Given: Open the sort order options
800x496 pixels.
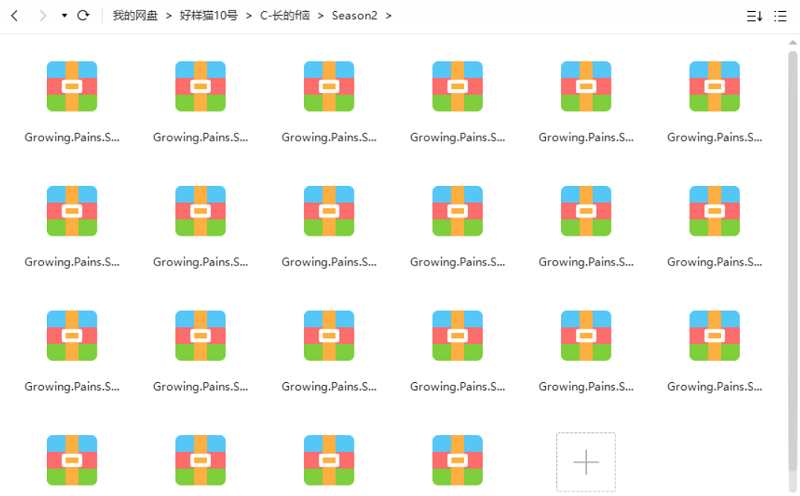Looking at the screenshot, I should 754,16.
